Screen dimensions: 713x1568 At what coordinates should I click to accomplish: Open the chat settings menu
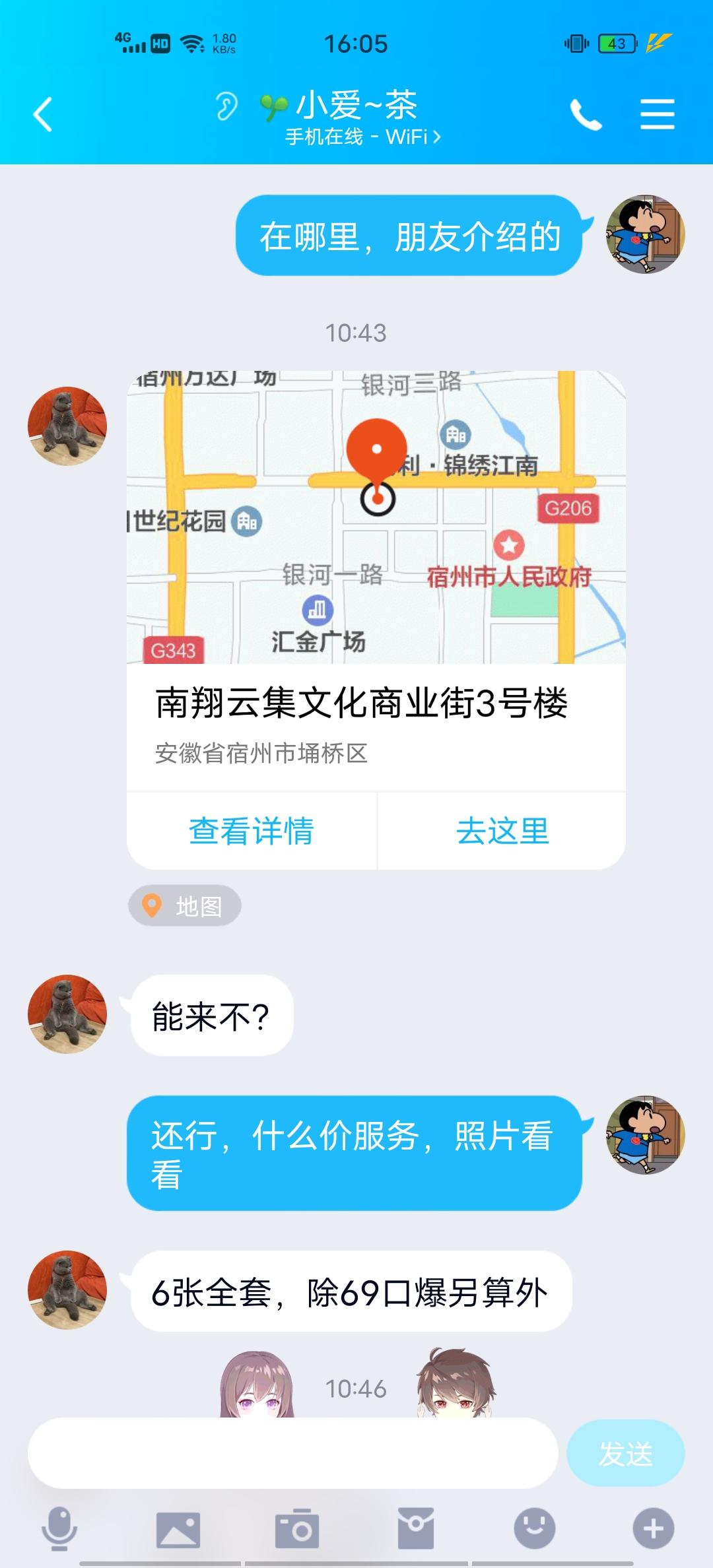[657, 115]
